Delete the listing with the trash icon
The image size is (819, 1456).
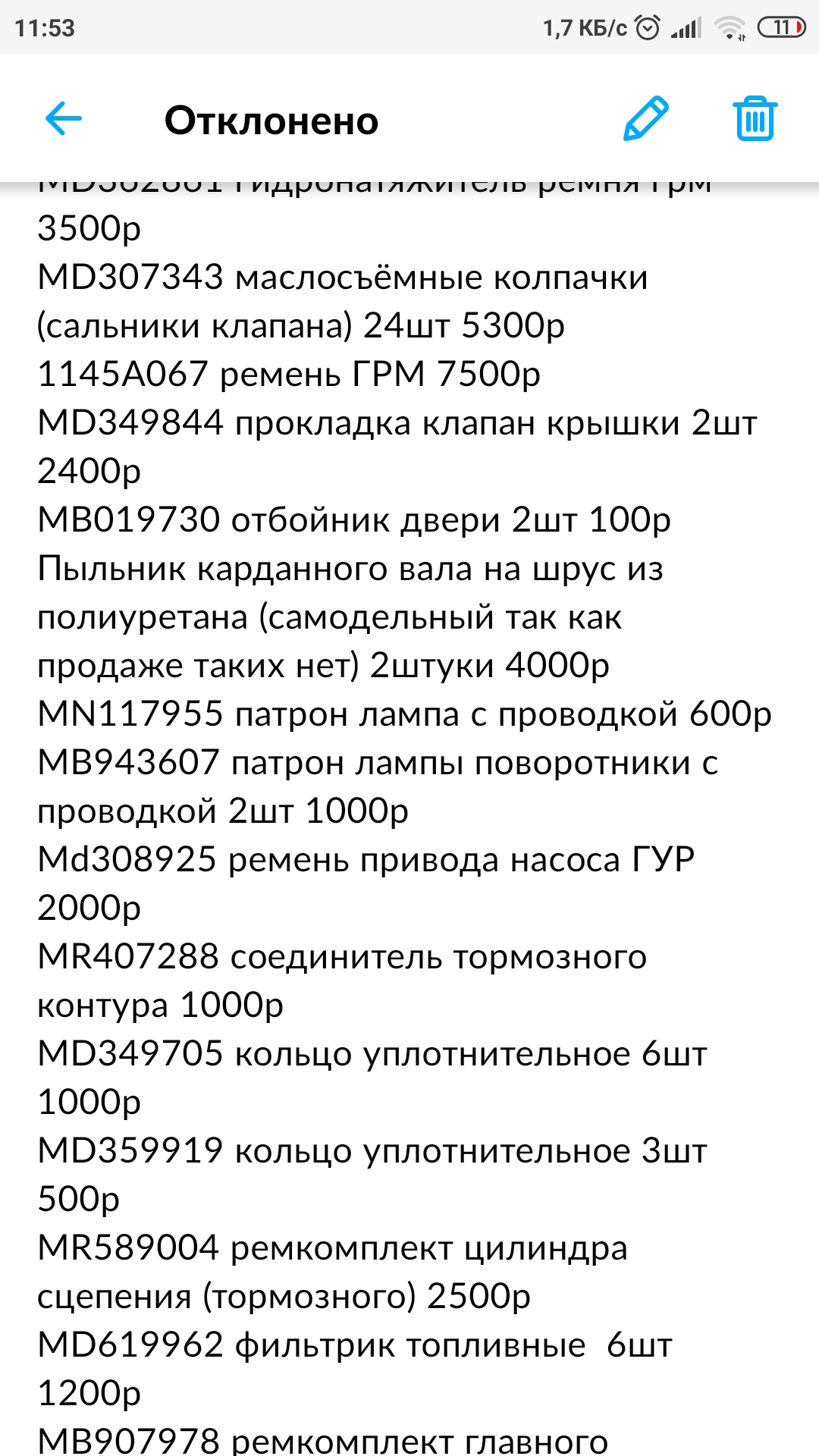click(x=755, y=119)
